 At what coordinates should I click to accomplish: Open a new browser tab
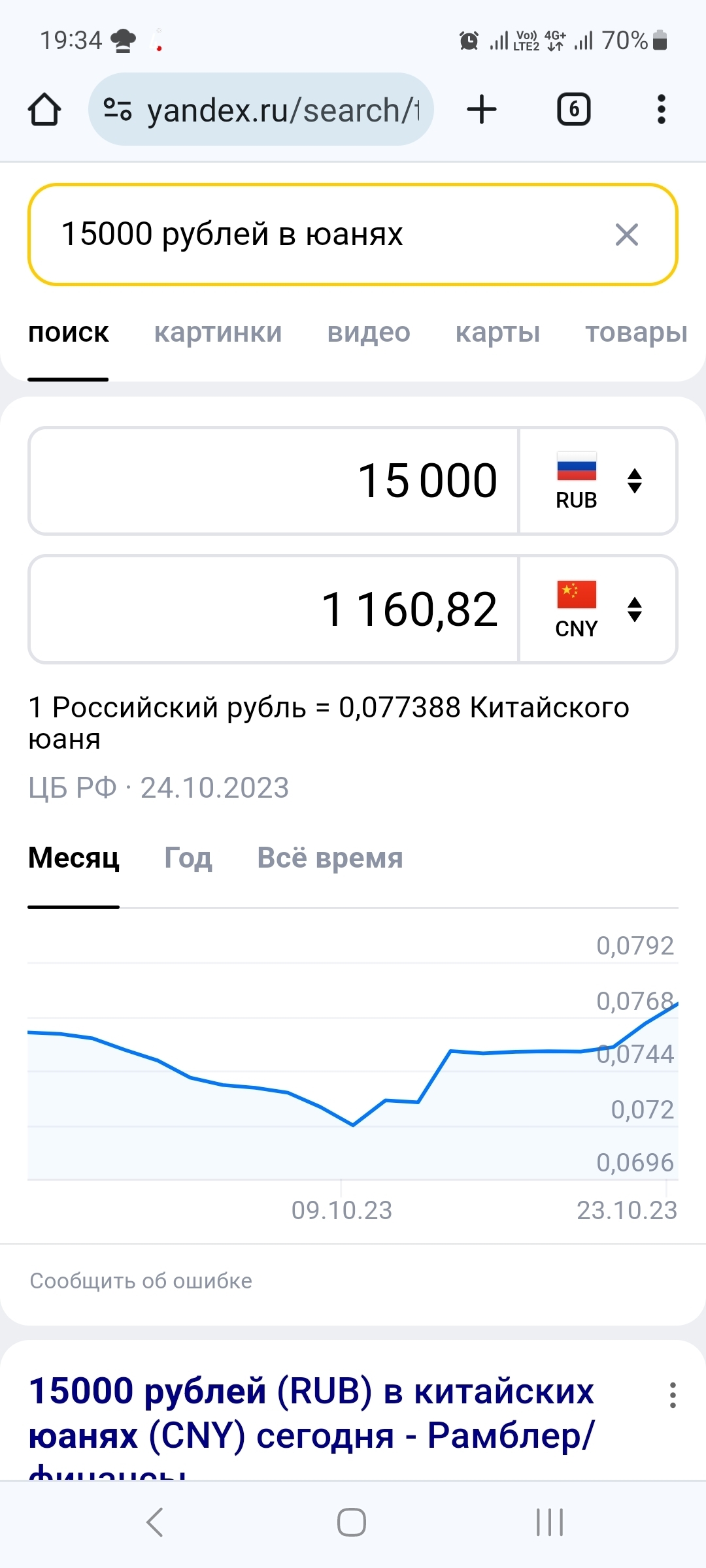pos(482,109)
